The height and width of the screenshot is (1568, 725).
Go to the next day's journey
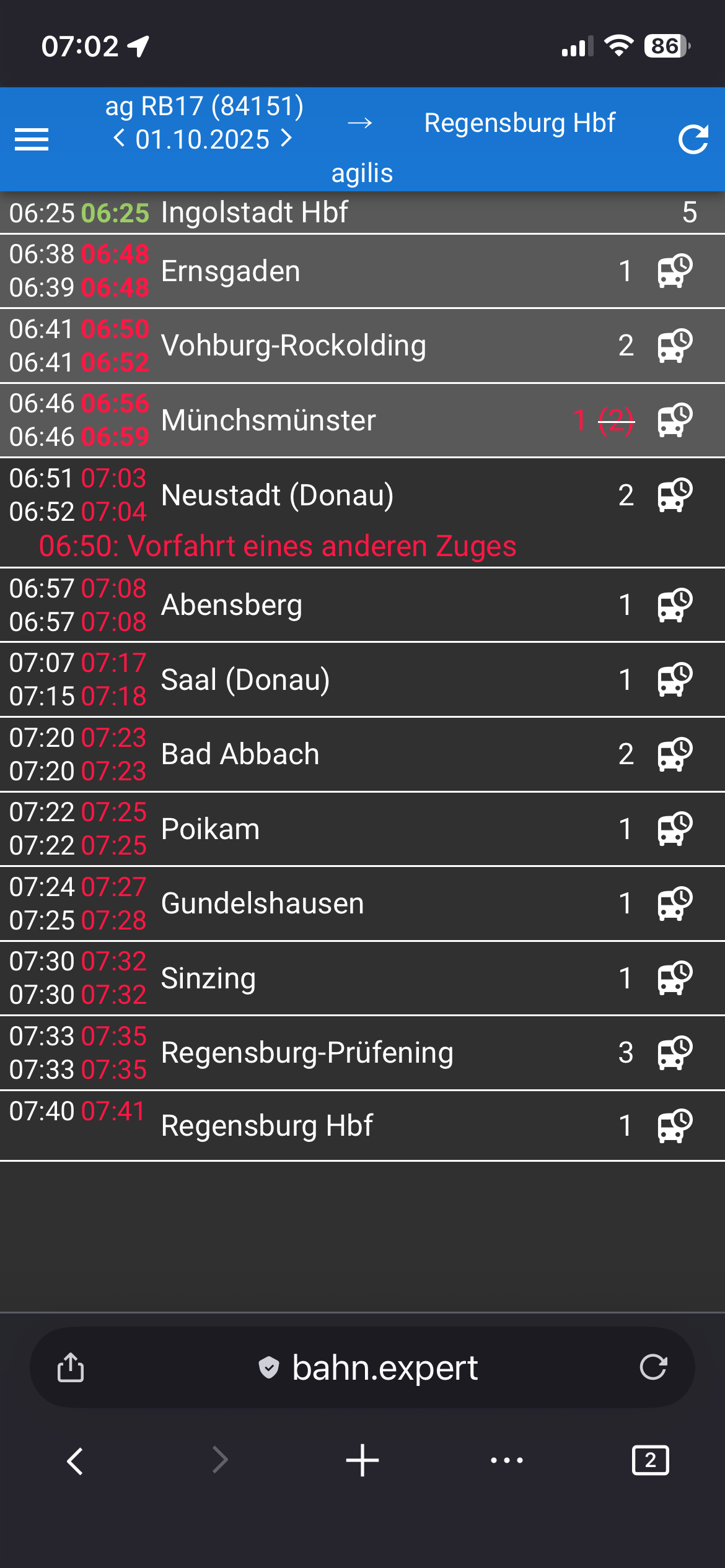[286, 138]
